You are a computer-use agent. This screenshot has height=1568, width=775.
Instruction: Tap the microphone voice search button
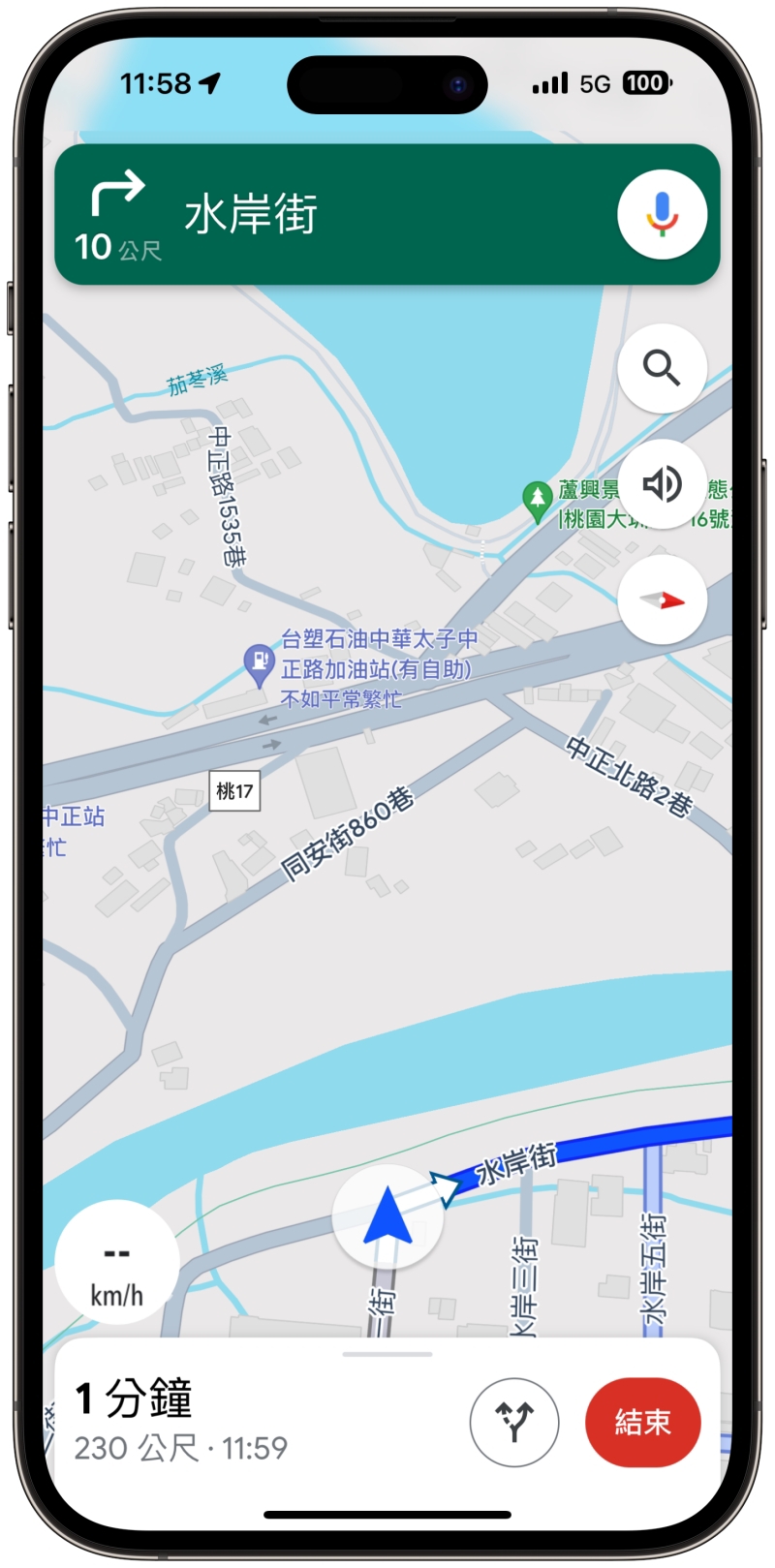(662, 214)
